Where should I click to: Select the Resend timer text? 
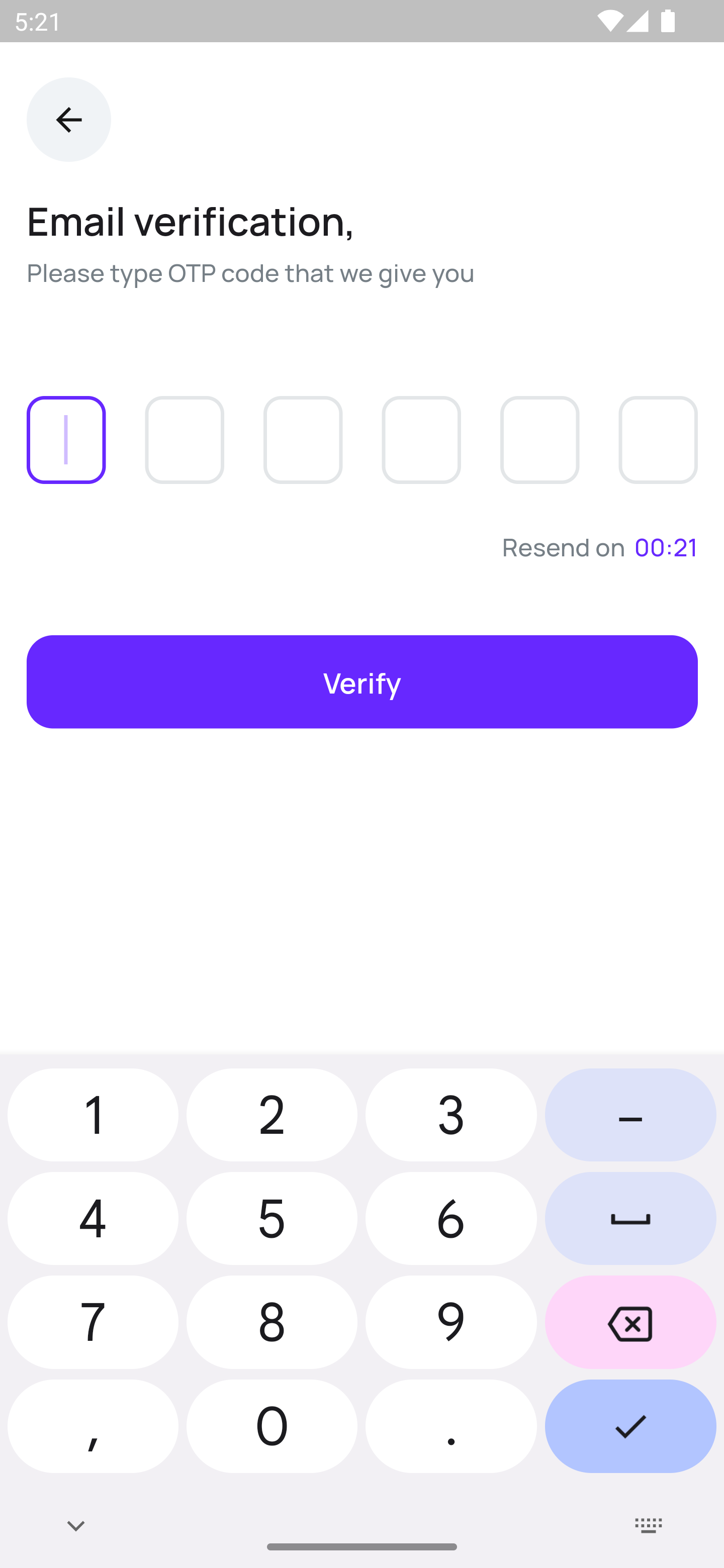tap(600, 547)
